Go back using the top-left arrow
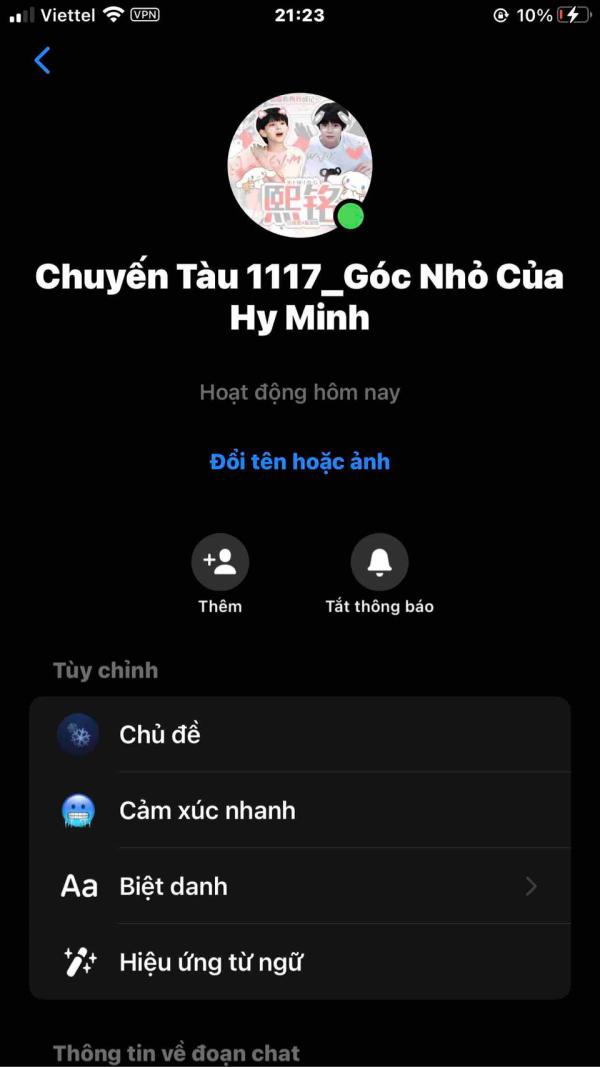The width and height of the screenshot is (600, 1067). [42, 61]
